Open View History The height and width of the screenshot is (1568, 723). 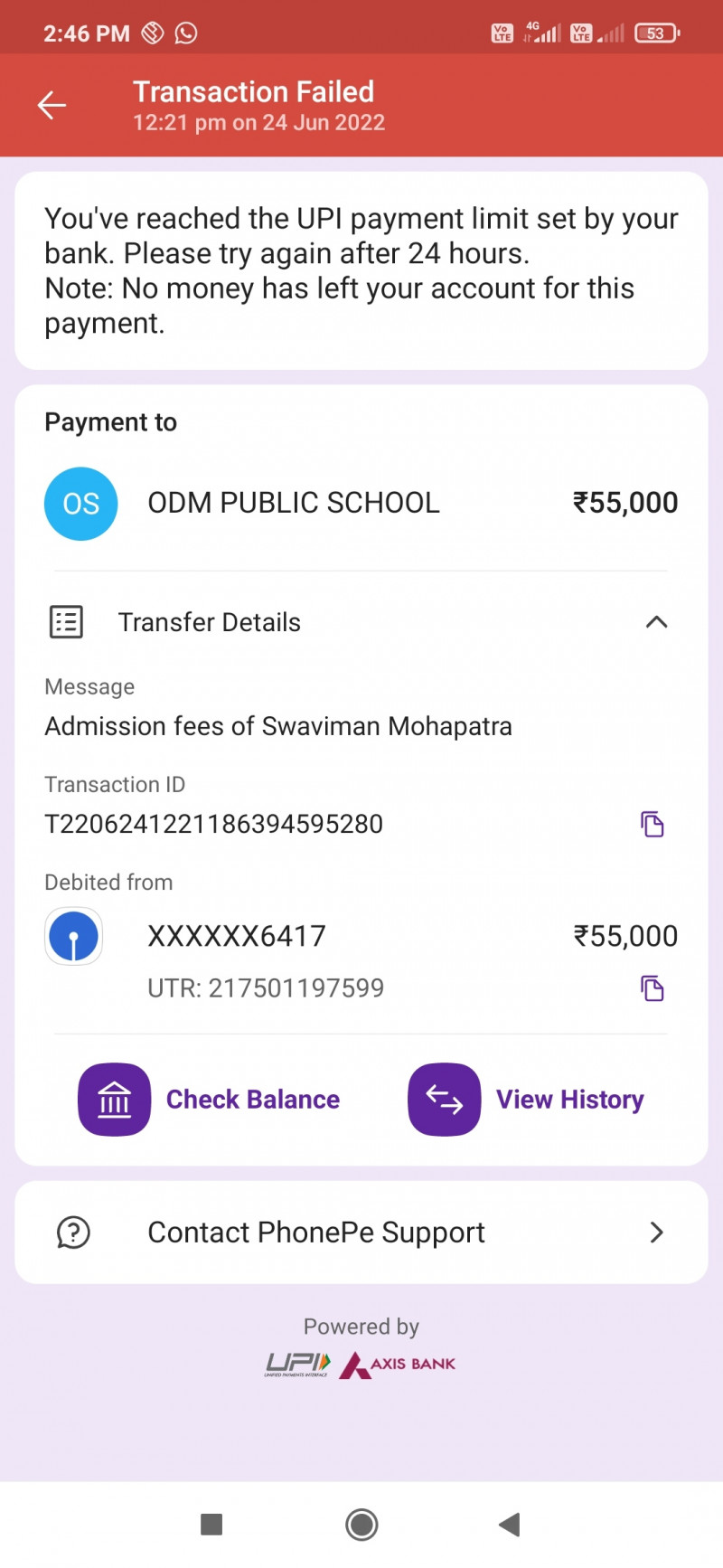[x=526, y=1100]
